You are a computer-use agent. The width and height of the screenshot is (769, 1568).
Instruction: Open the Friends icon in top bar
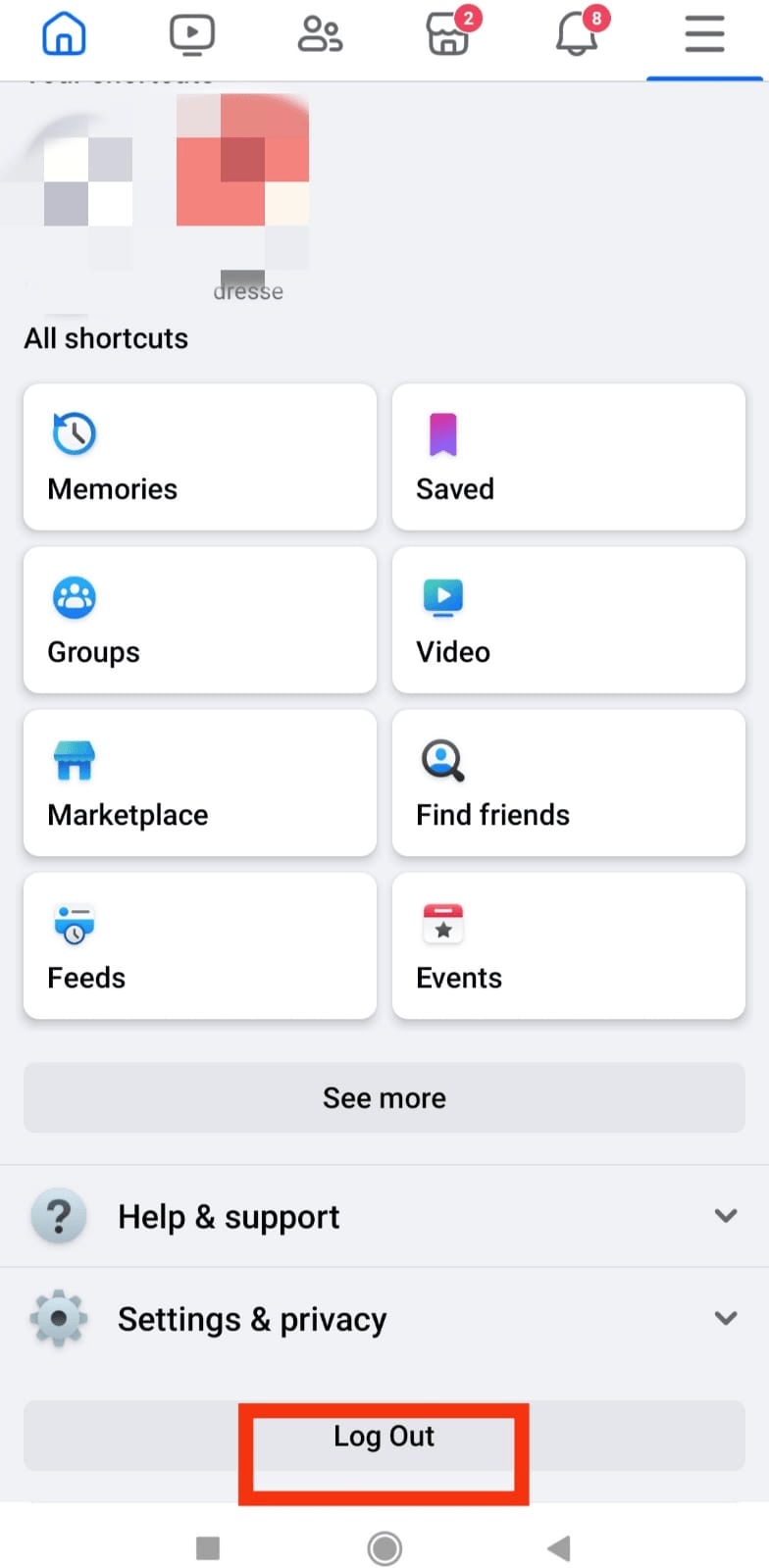click(x=321, y=33)
